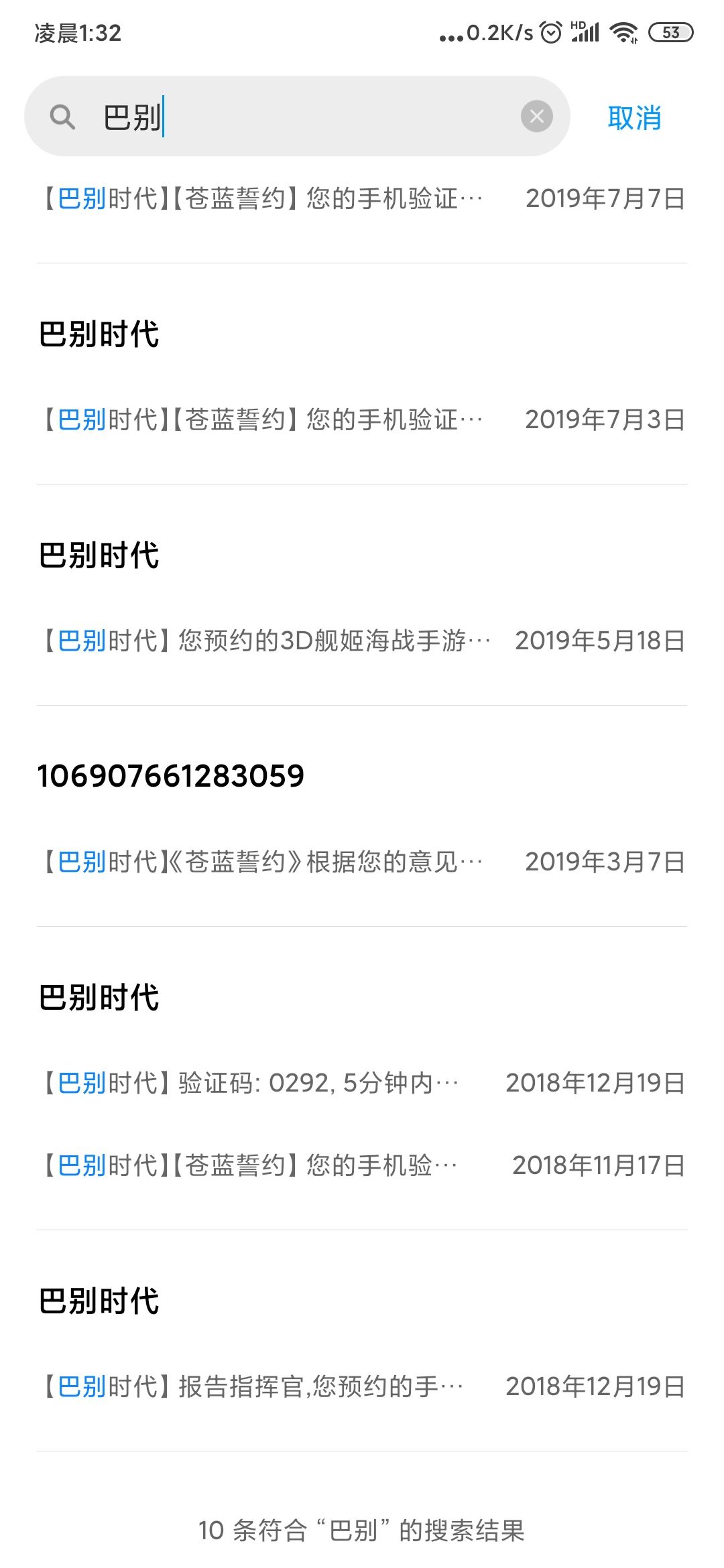
Task: Open the 报告指挥官 message result
Action: [362, 1386]
